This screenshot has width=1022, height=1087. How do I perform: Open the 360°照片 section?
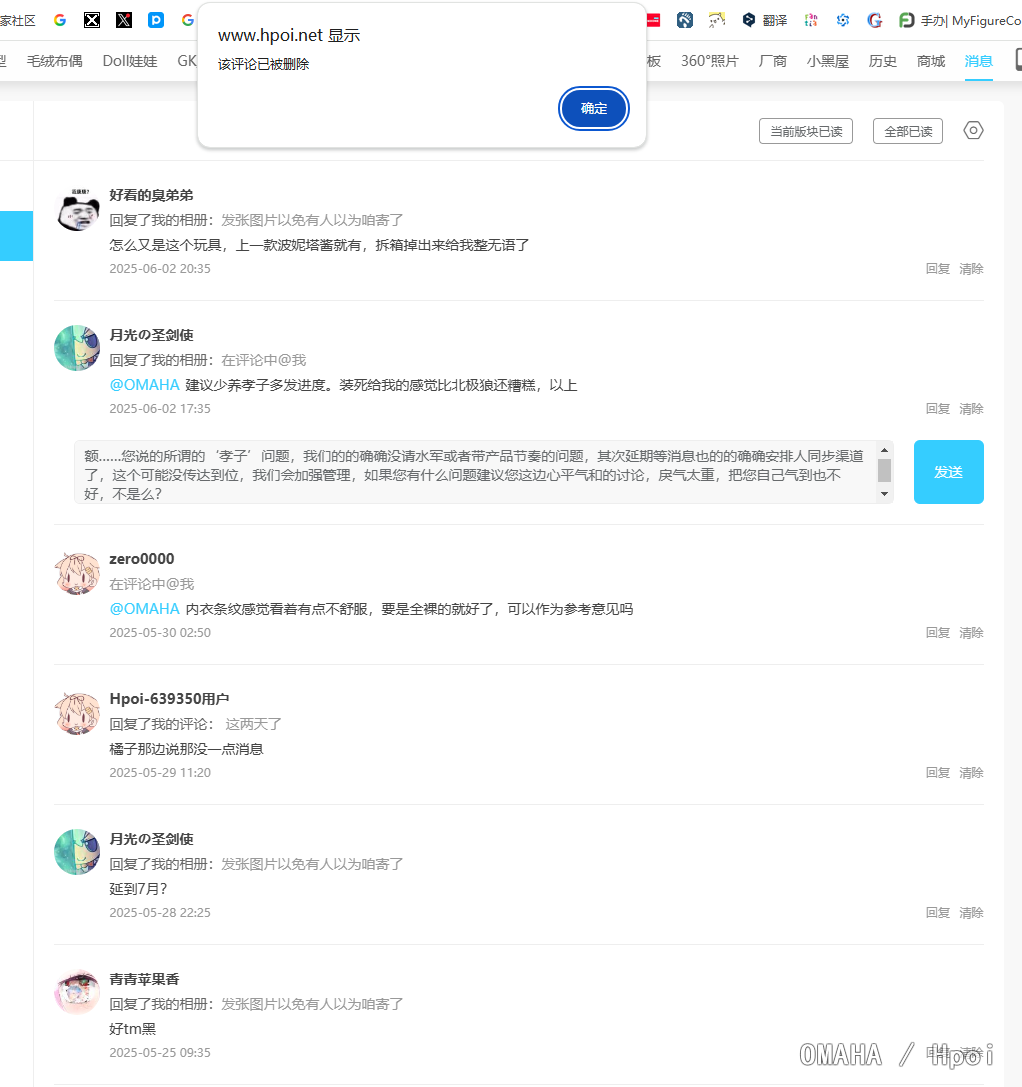(709, 61)
